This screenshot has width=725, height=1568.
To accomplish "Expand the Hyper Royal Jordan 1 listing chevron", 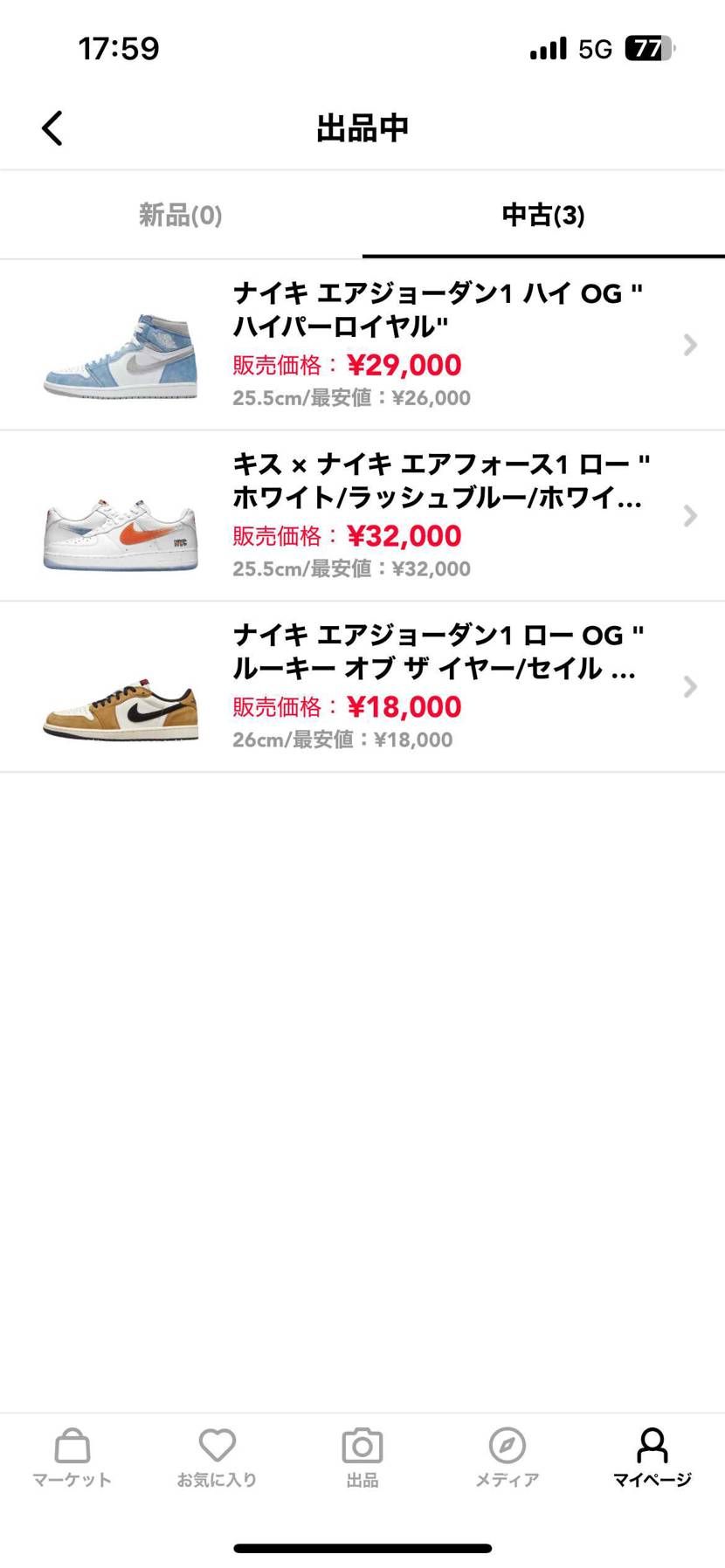I will coord(689,345).
